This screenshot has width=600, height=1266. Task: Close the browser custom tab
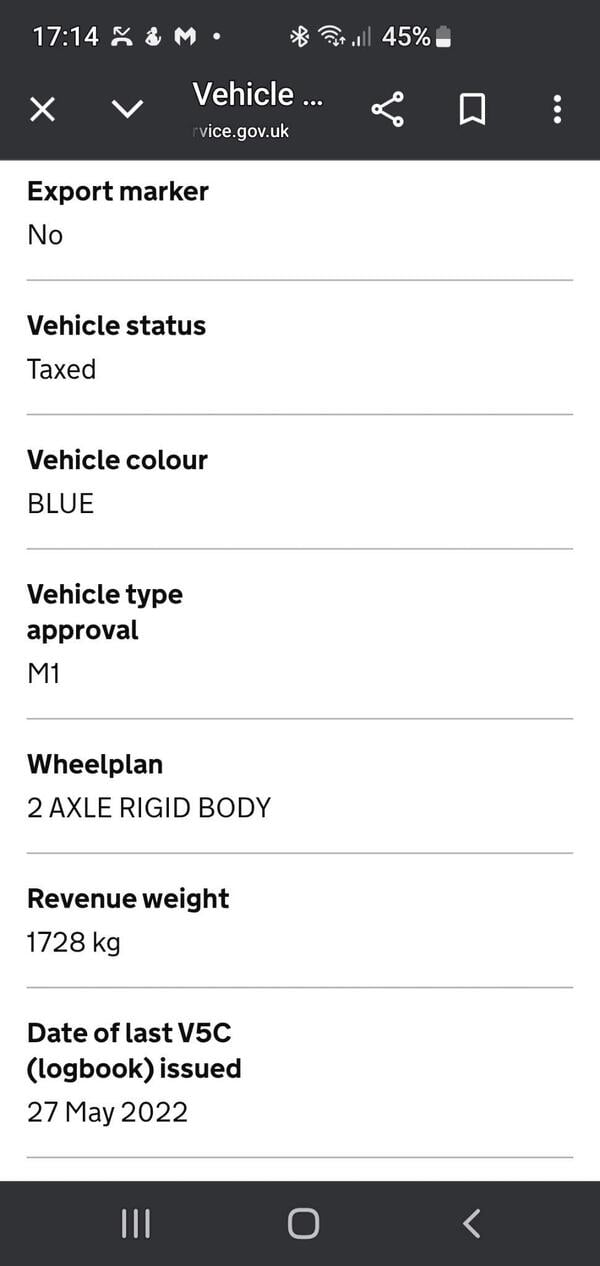pyautogui.click(x=42, y=109)
